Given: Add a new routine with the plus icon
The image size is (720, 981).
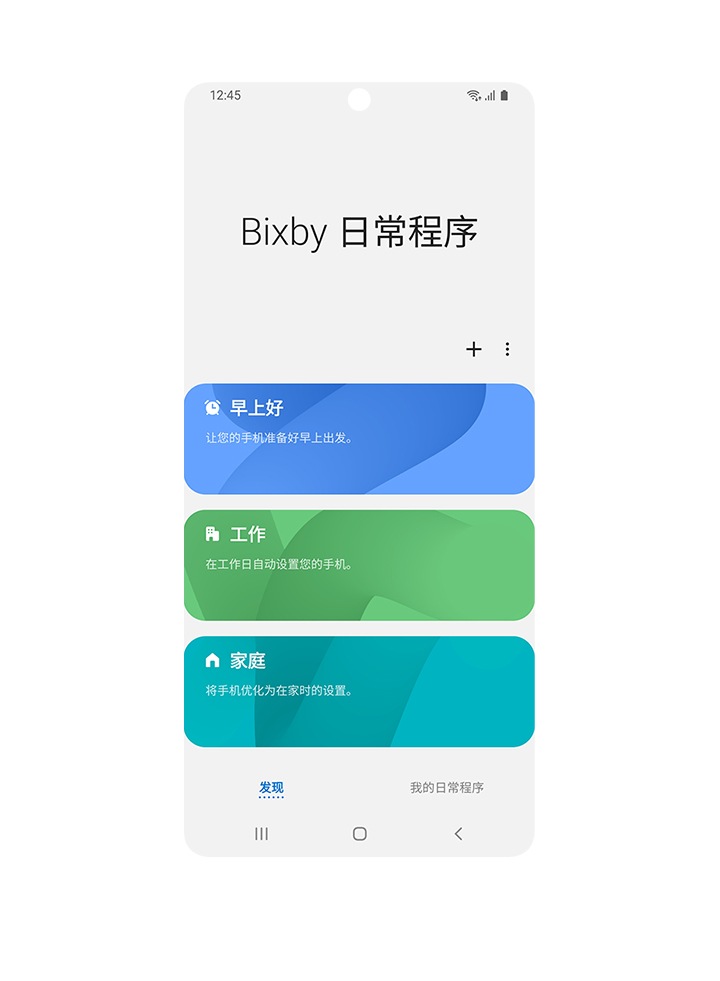Looking at the screenshot, I should 474,349.
